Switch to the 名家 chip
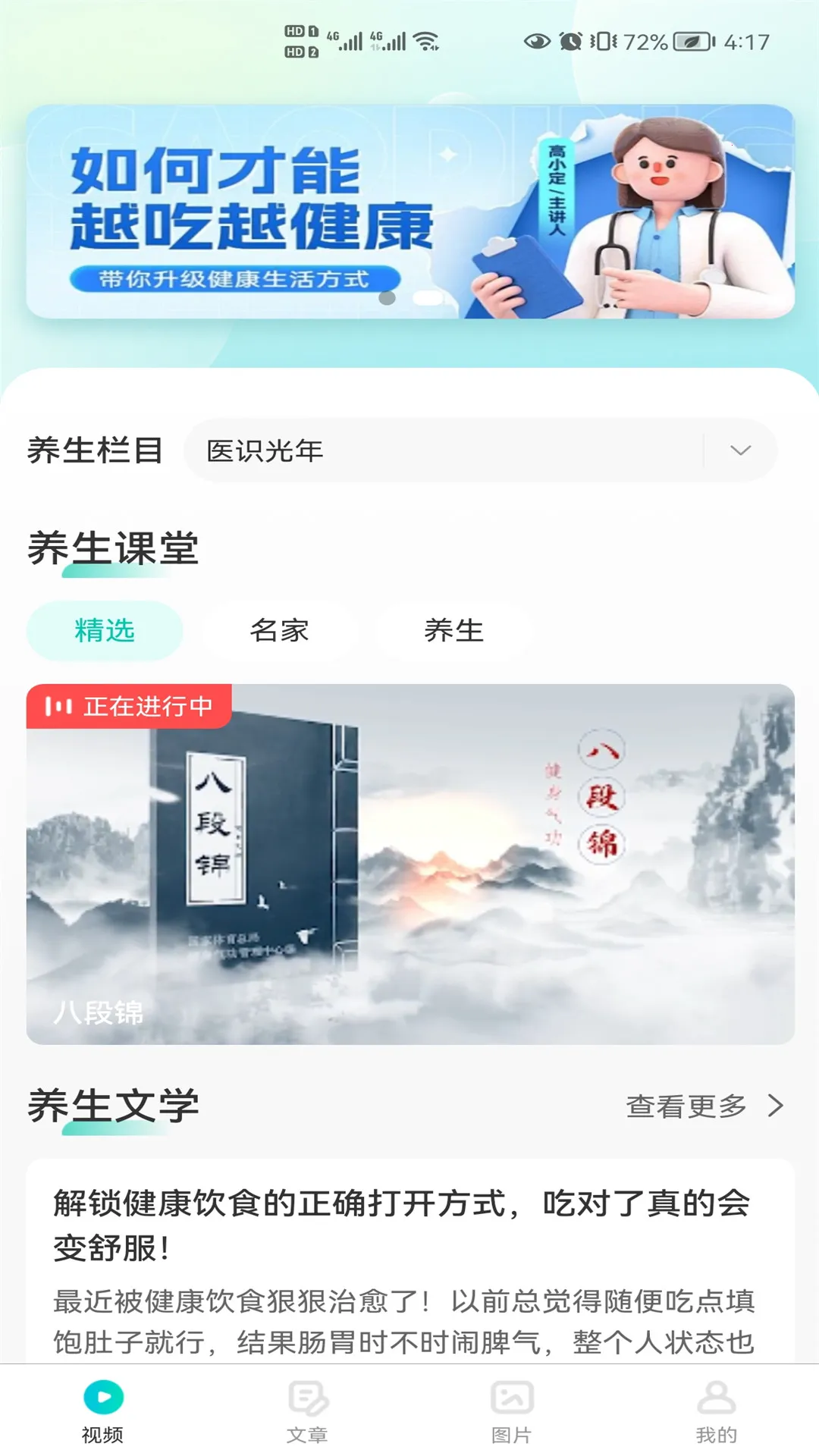The image size is (819, 1456). pyautogui.click(x=279, y=630)
